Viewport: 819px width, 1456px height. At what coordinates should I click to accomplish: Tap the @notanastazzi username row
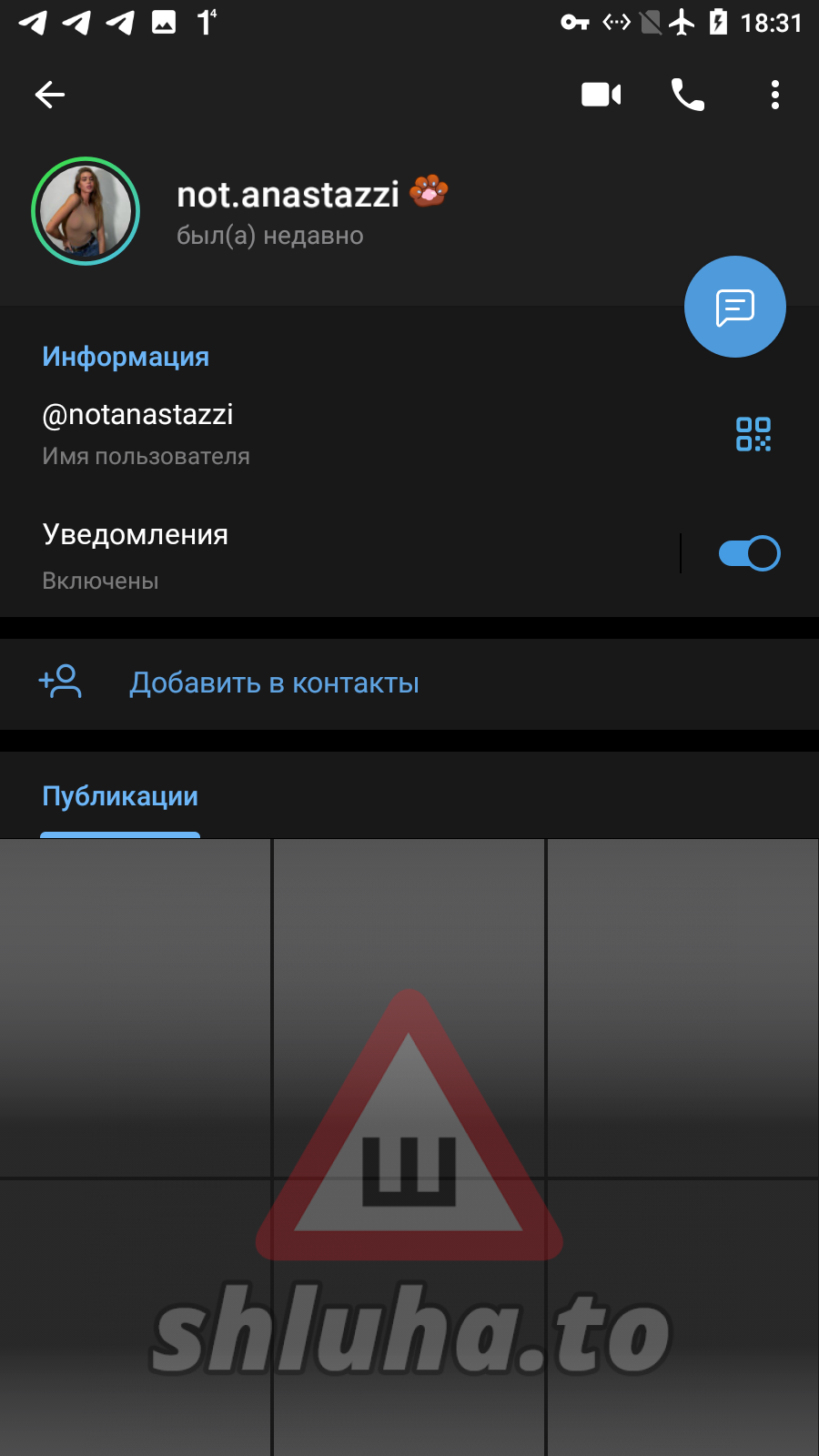[273, 433]
